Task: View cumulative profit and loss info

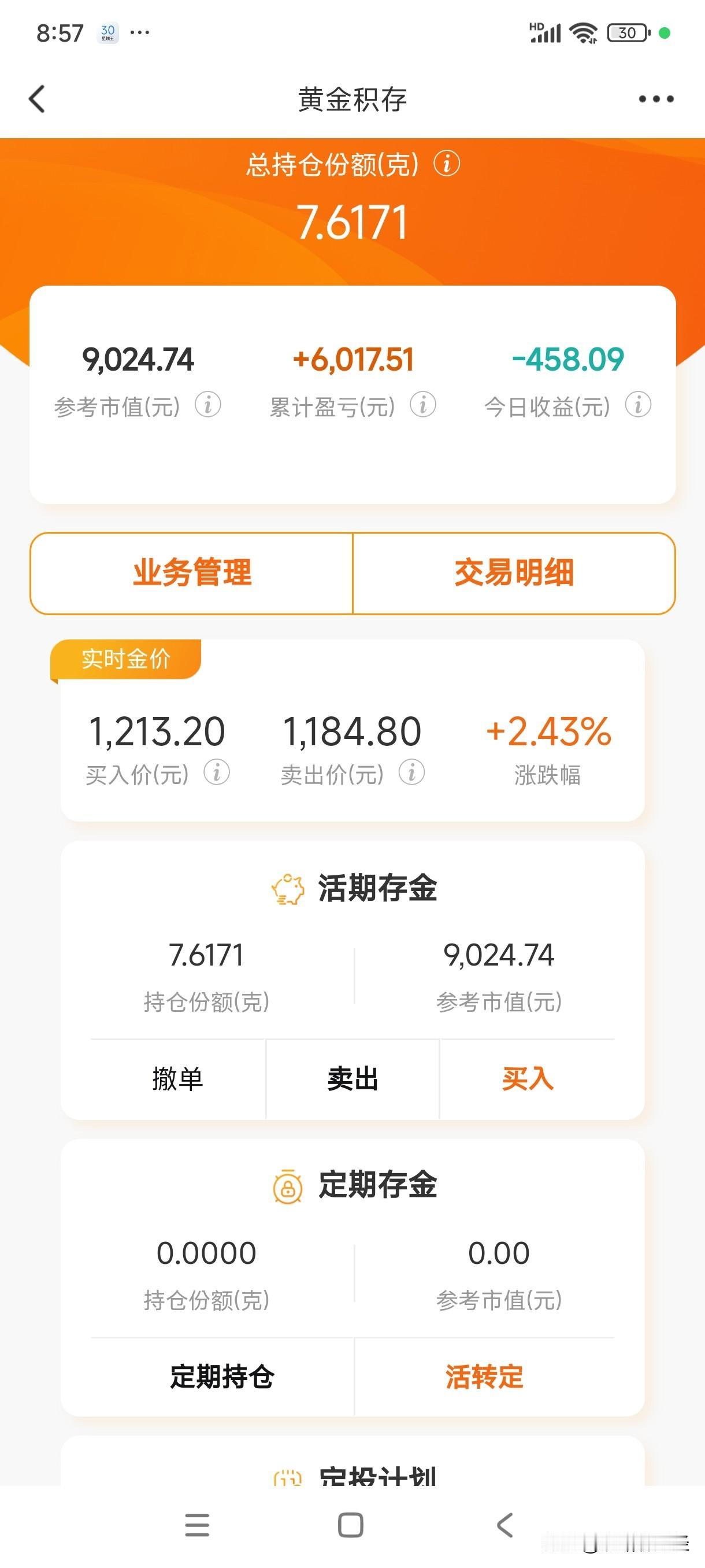Action: [423, 405]
